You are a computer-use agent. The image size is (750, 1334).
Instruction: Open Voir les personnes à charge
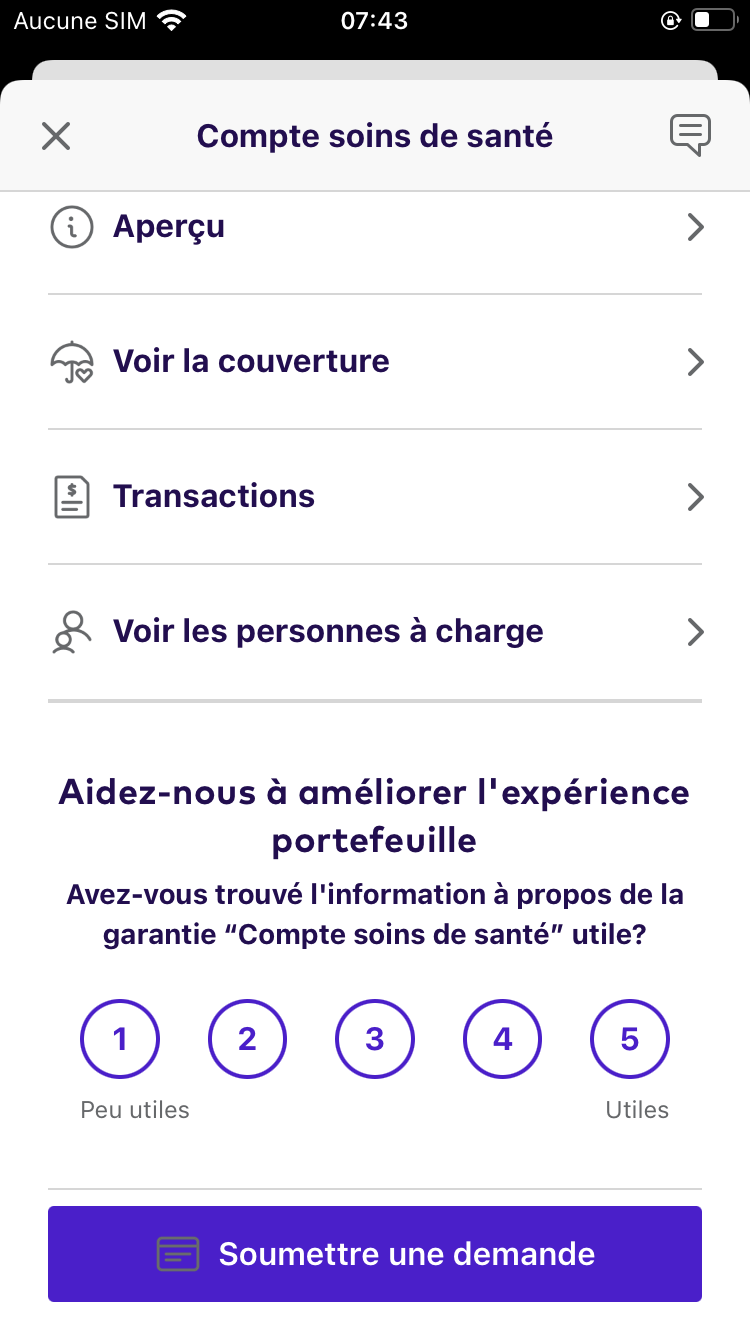tap(375, 632)
